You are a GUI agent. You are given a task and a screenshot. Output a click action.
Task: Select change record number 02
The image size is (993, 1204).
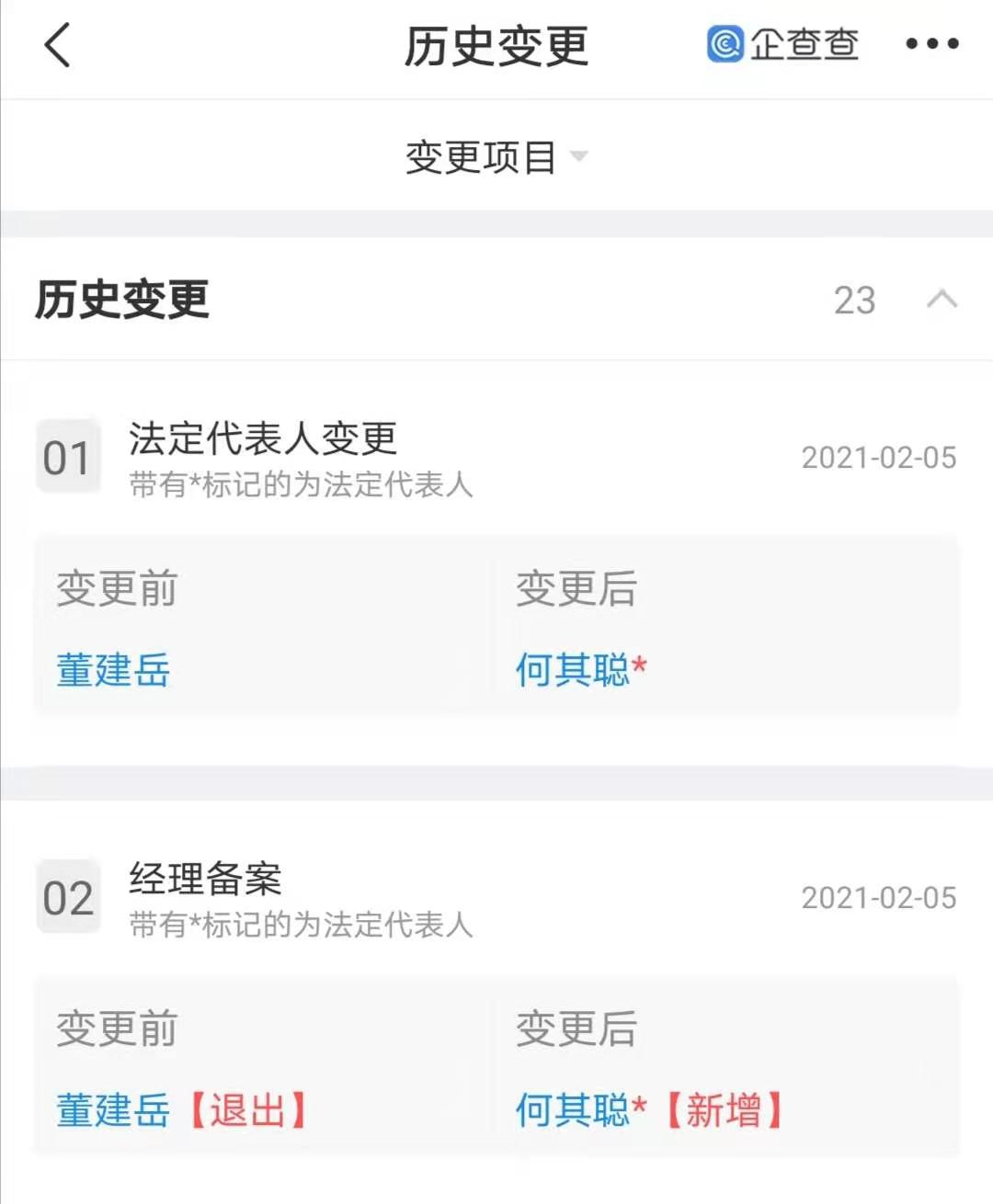69,898
